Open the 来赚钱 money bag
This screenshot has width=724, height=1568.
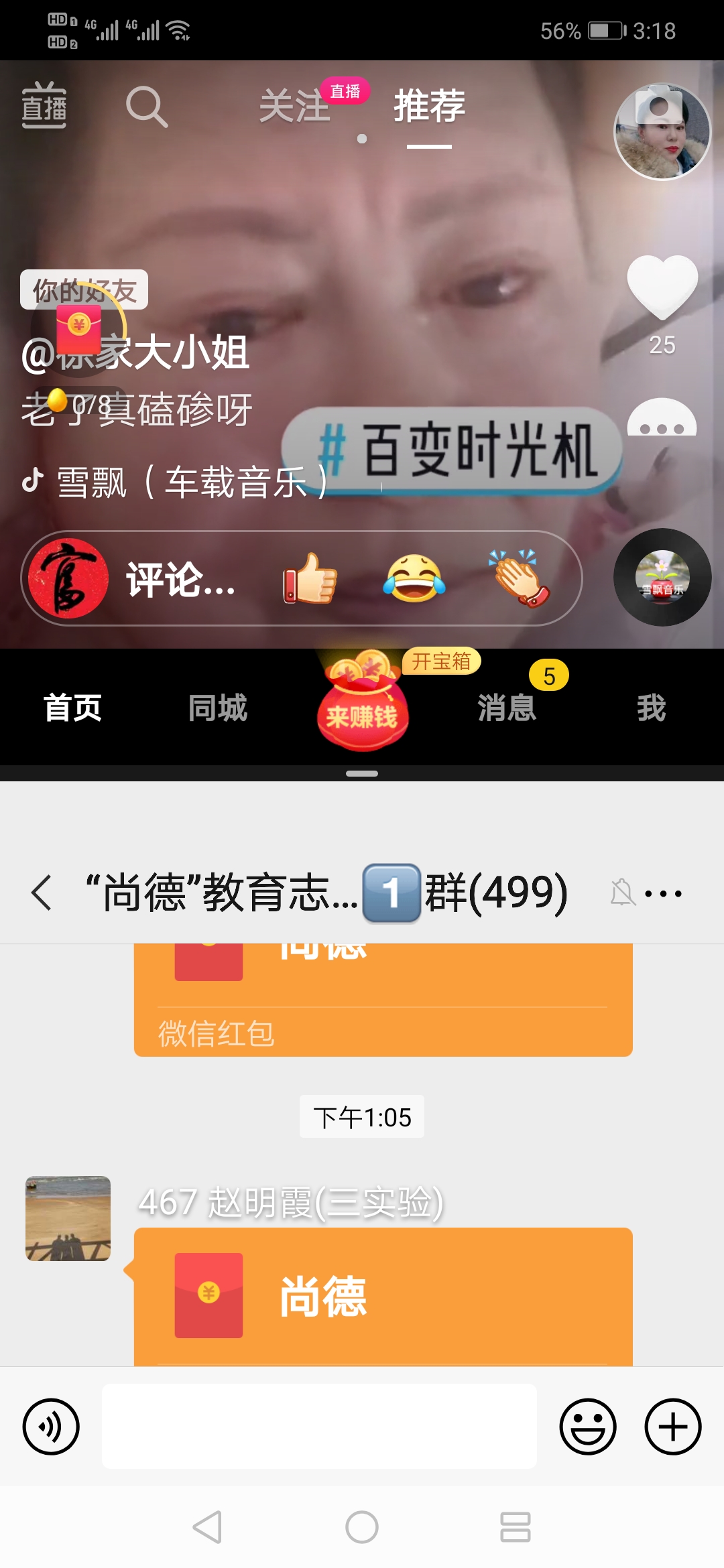[x=362, y=704]
